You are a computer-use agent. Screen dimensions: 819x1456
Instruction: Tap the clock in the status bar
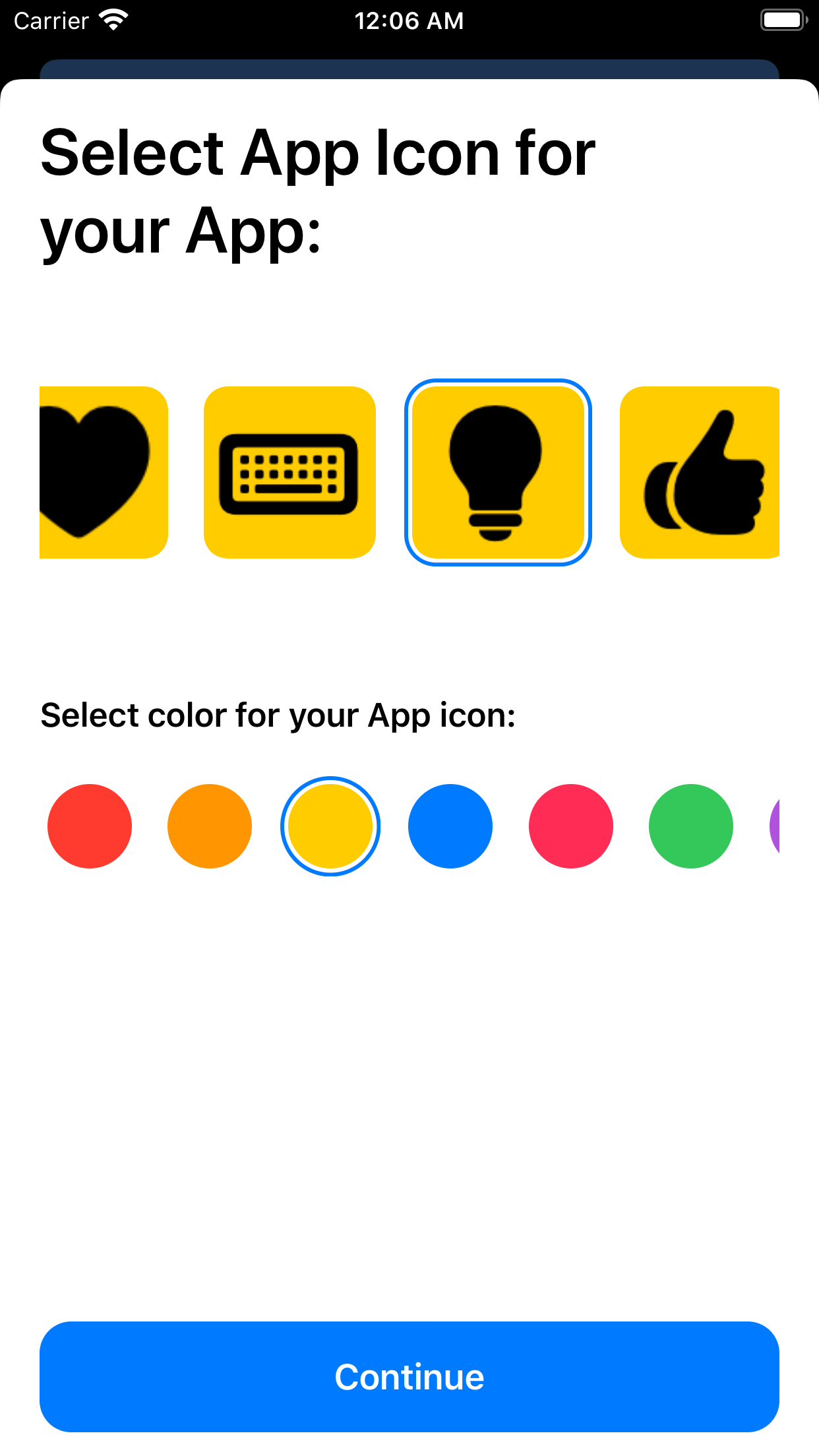coord(409,20)
